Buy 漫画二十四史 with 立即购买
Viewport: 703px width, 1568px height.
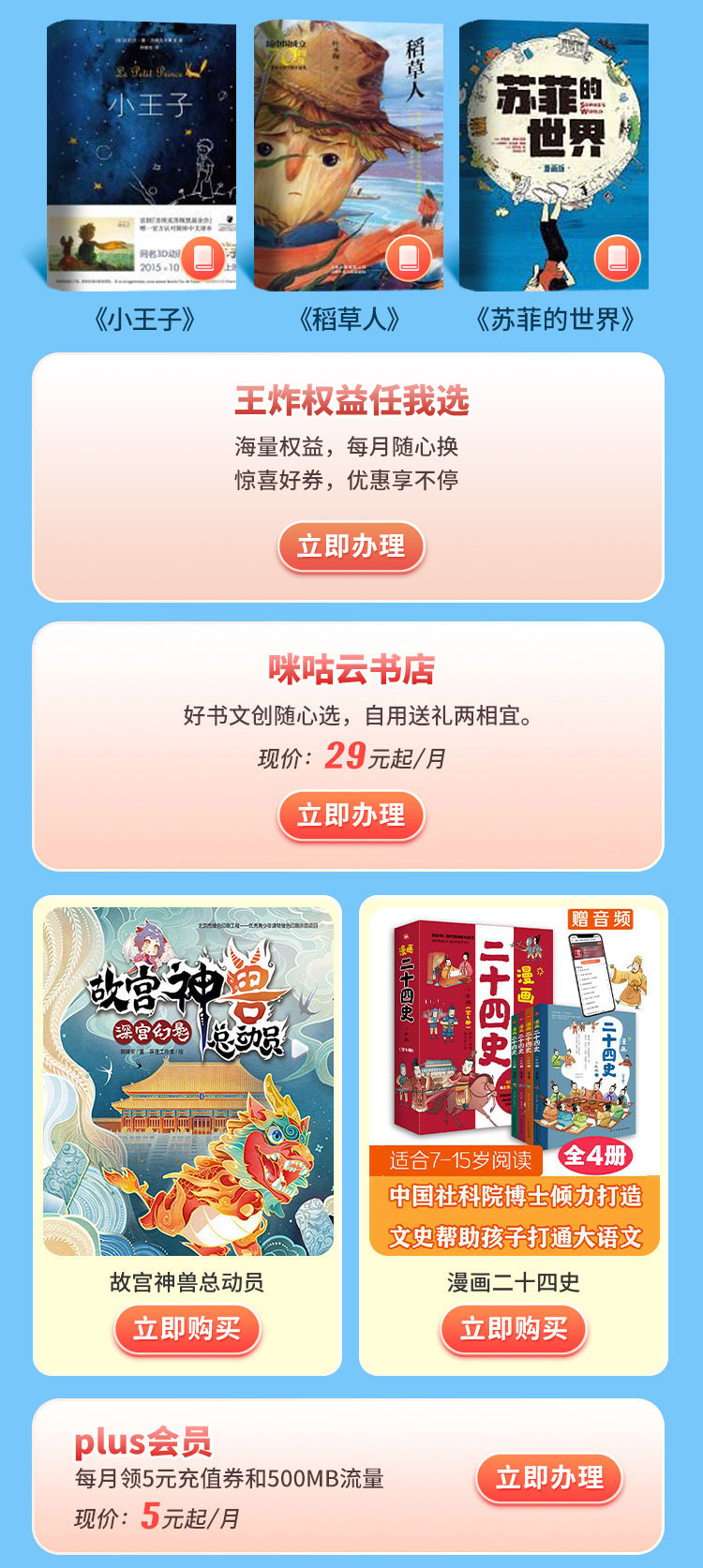(x=514, y=1329)
